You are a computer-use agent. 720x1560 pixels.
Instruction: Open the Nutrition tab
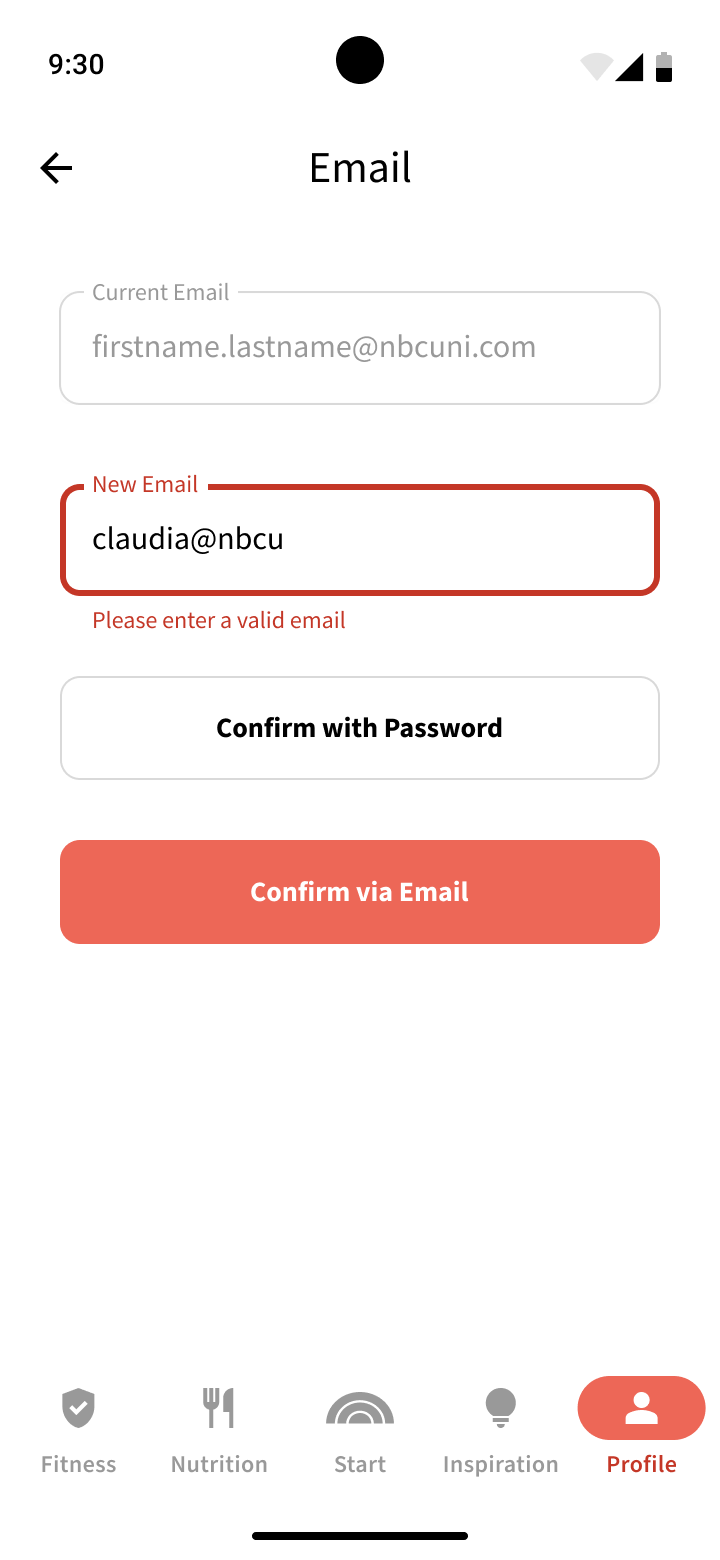(x=219, y=1428)
